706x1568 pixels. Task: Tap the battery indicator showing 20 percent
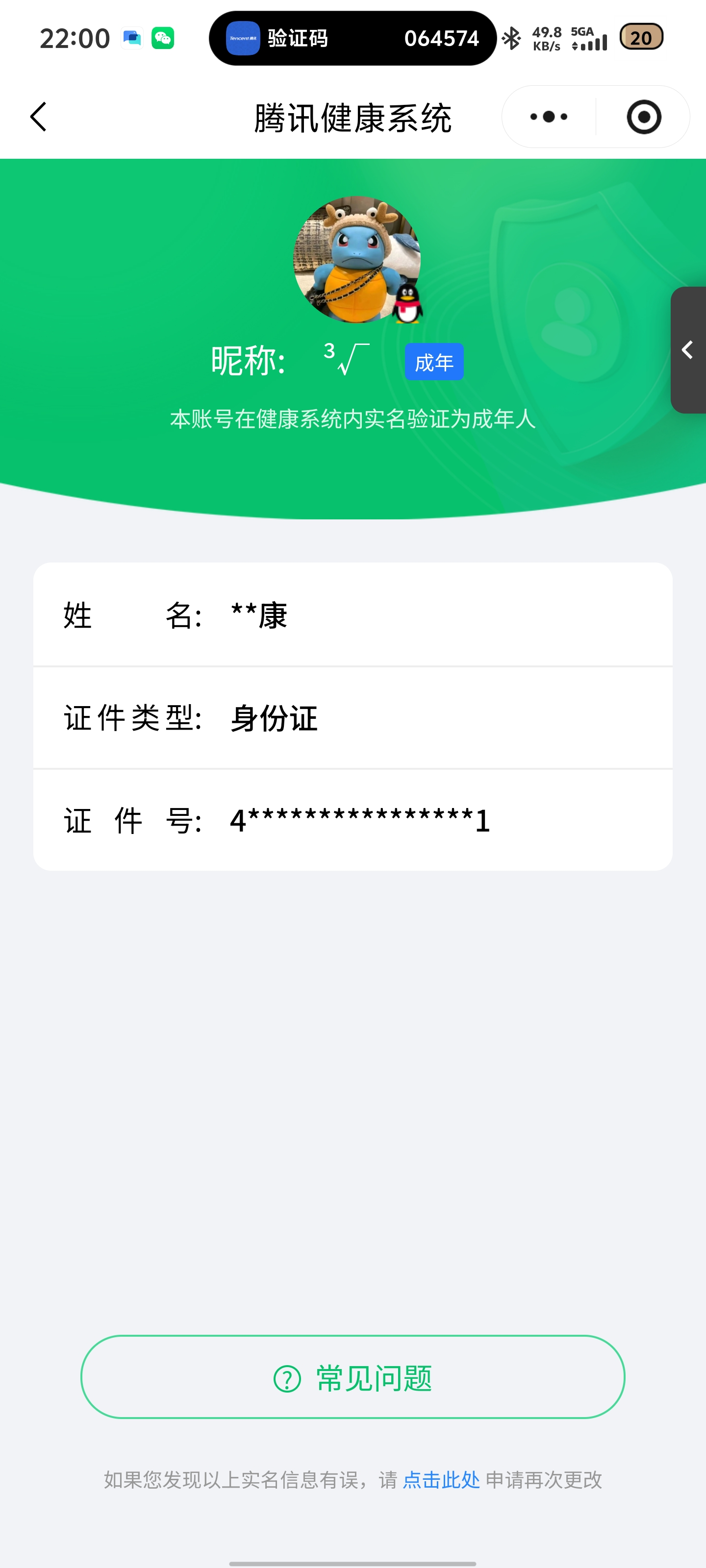(x=641, y=38)
